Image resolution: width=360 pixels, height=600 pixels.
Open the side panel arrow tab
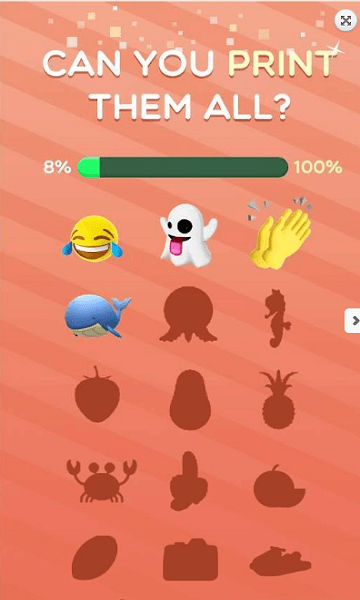[353, 320]
